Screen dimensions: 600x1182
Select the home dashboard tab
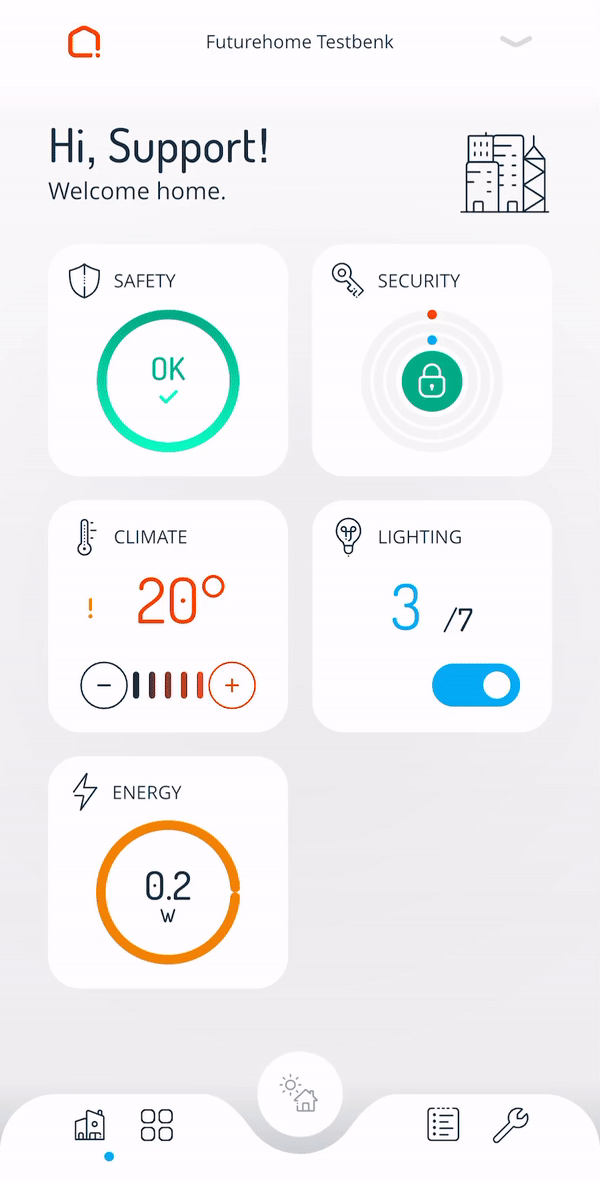point(90,1127)
